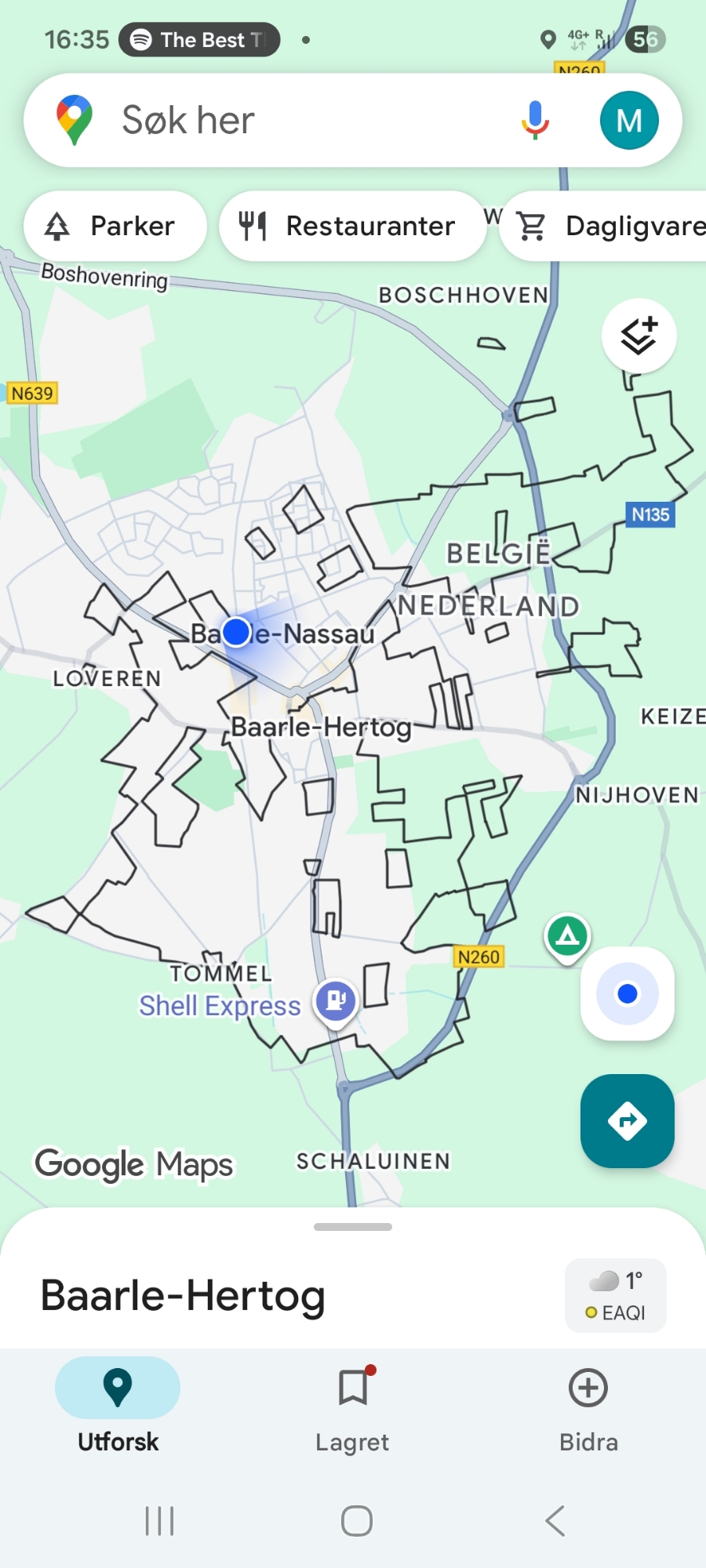The image size is (706, 1568).
Task: Open the account profile avatar M
Action: pyautogui.click(x=628, y=120)
